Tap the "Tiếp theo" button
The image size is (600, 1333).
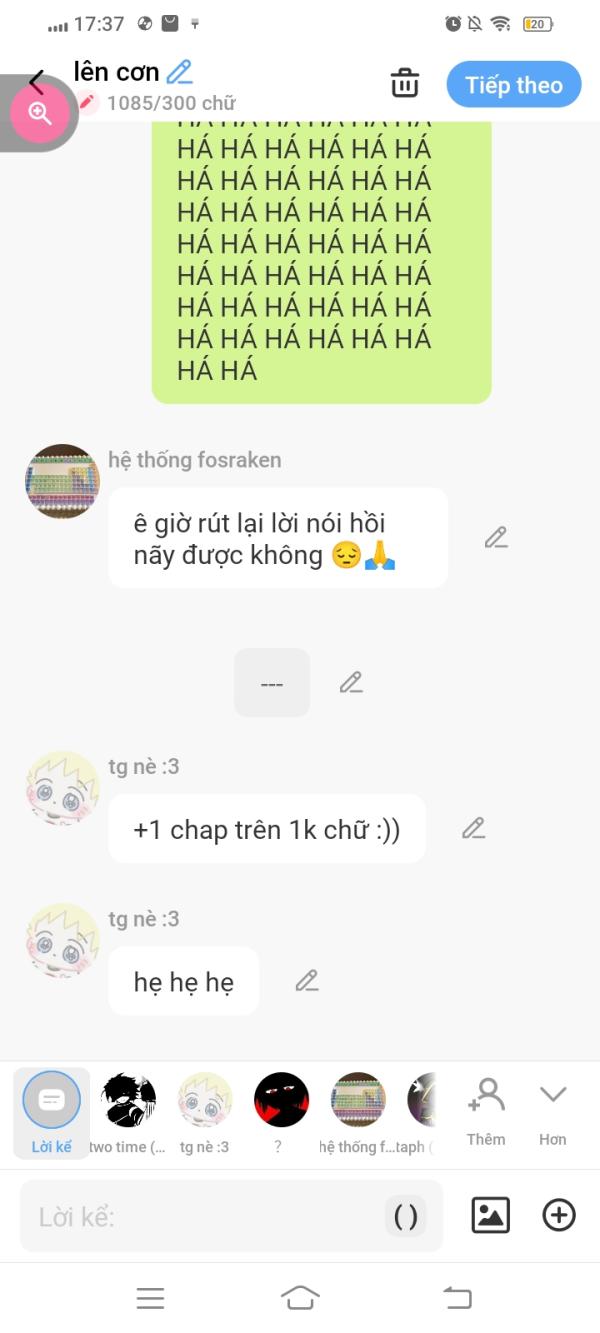click(514, 85)
